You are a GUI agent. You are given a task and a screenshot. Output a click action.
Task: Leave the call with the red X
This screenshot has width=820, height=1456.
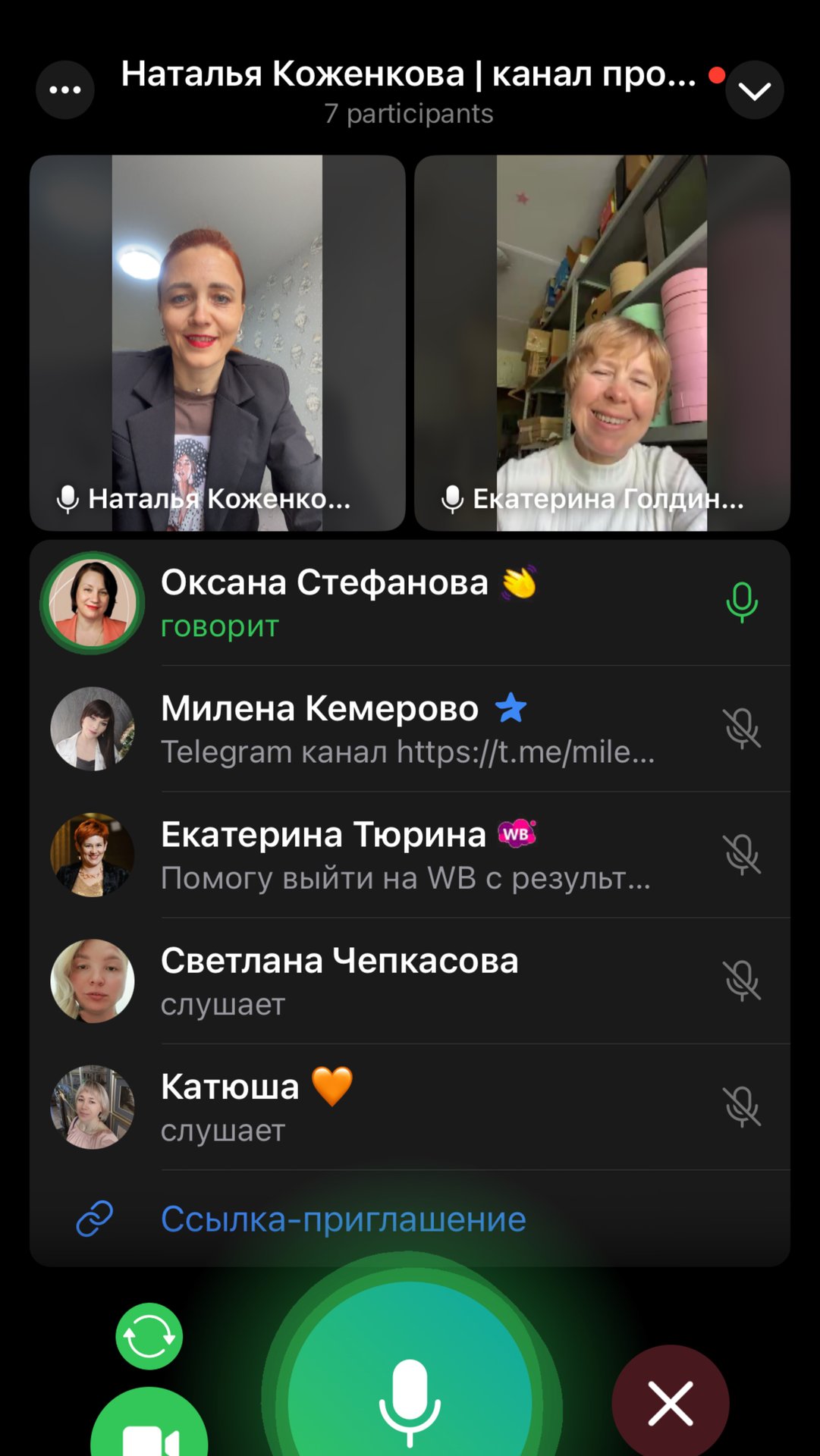(x=671, y=1403)
